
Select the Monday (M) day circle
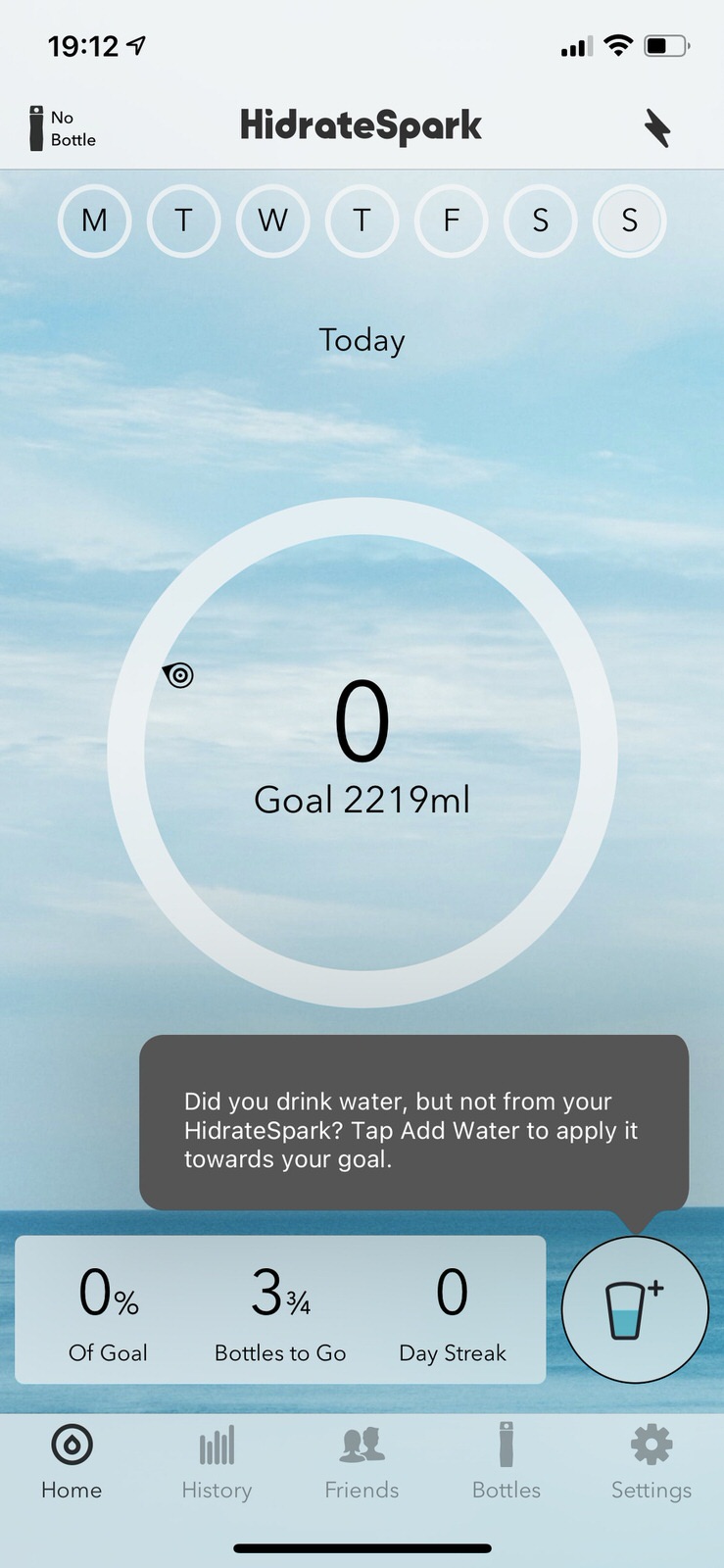coord(94,220)
